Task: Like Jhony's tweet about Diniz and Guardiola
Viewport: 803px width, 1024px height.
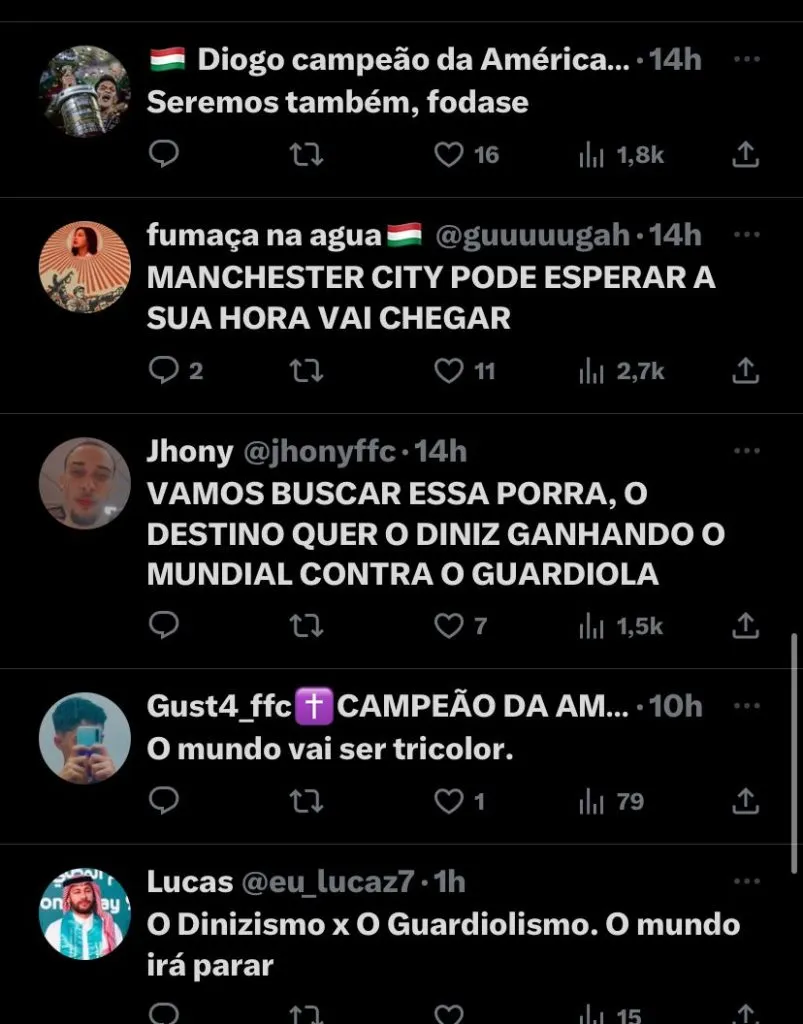Action: pyautogui.click(x=451, y=626)
